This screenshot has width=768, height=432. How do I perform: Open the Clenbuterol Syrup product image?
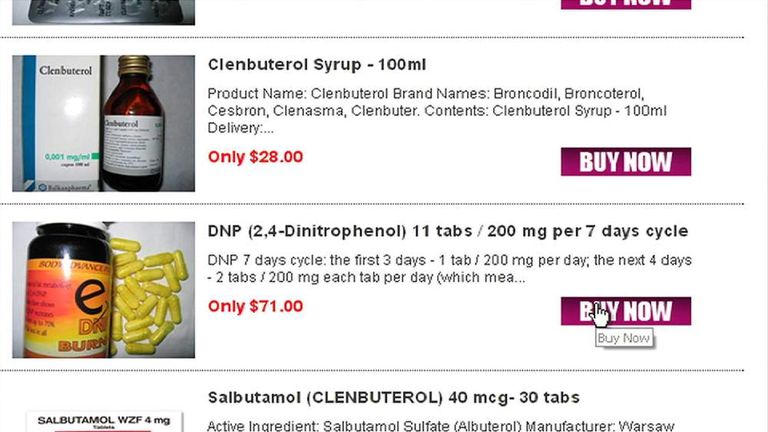pos(103,123)
